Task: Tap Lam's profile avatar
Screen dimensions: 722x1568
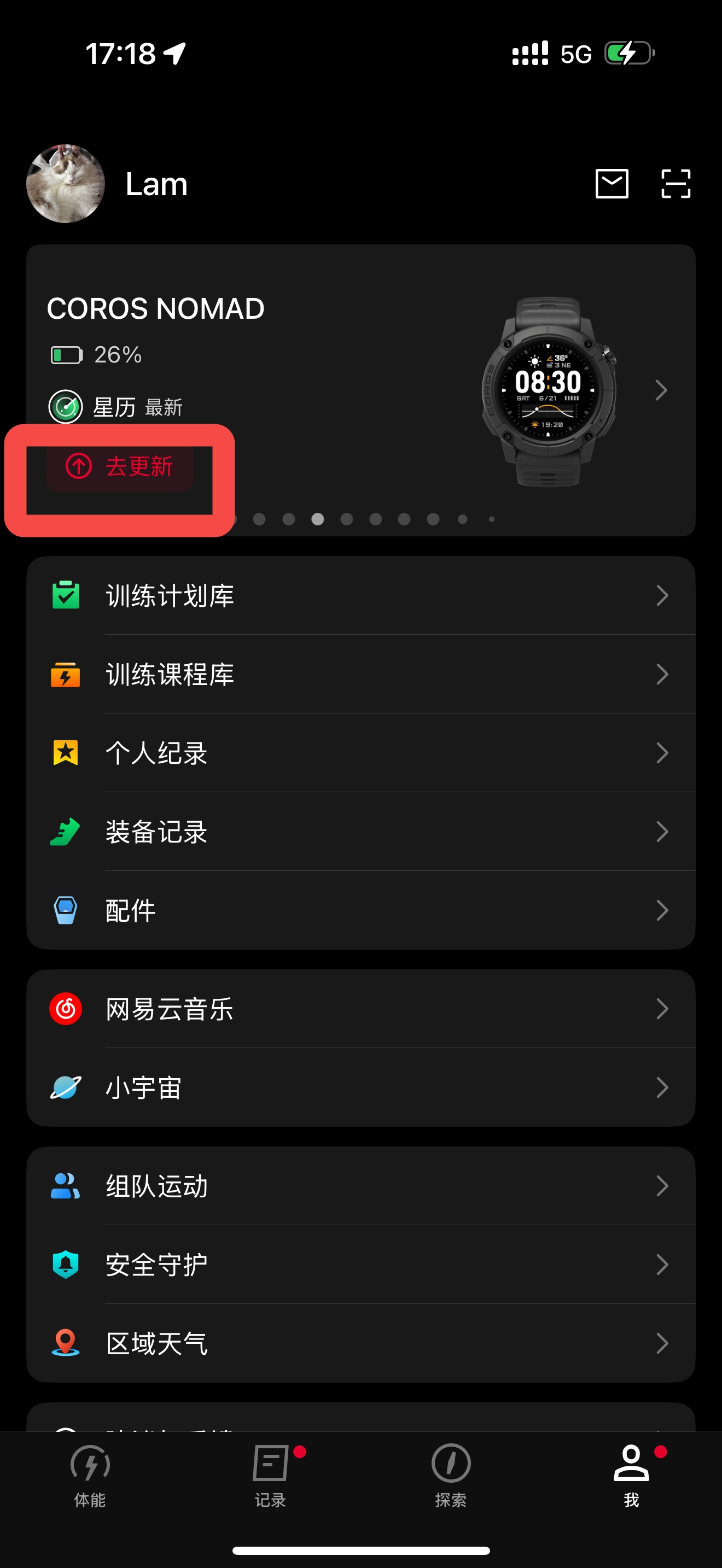Action: (66, 183)
